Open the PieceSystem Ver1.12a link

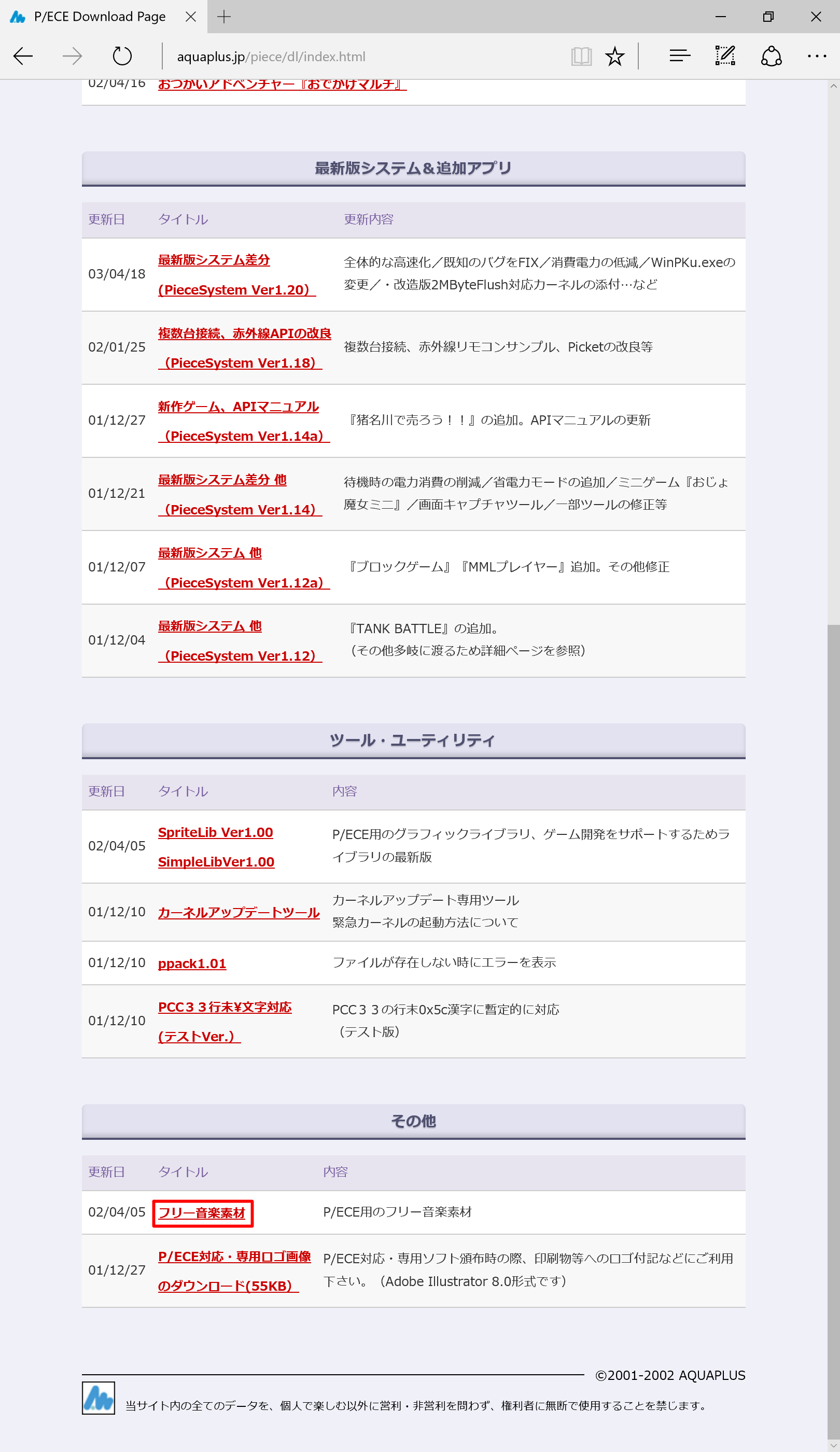pos(244,567)
